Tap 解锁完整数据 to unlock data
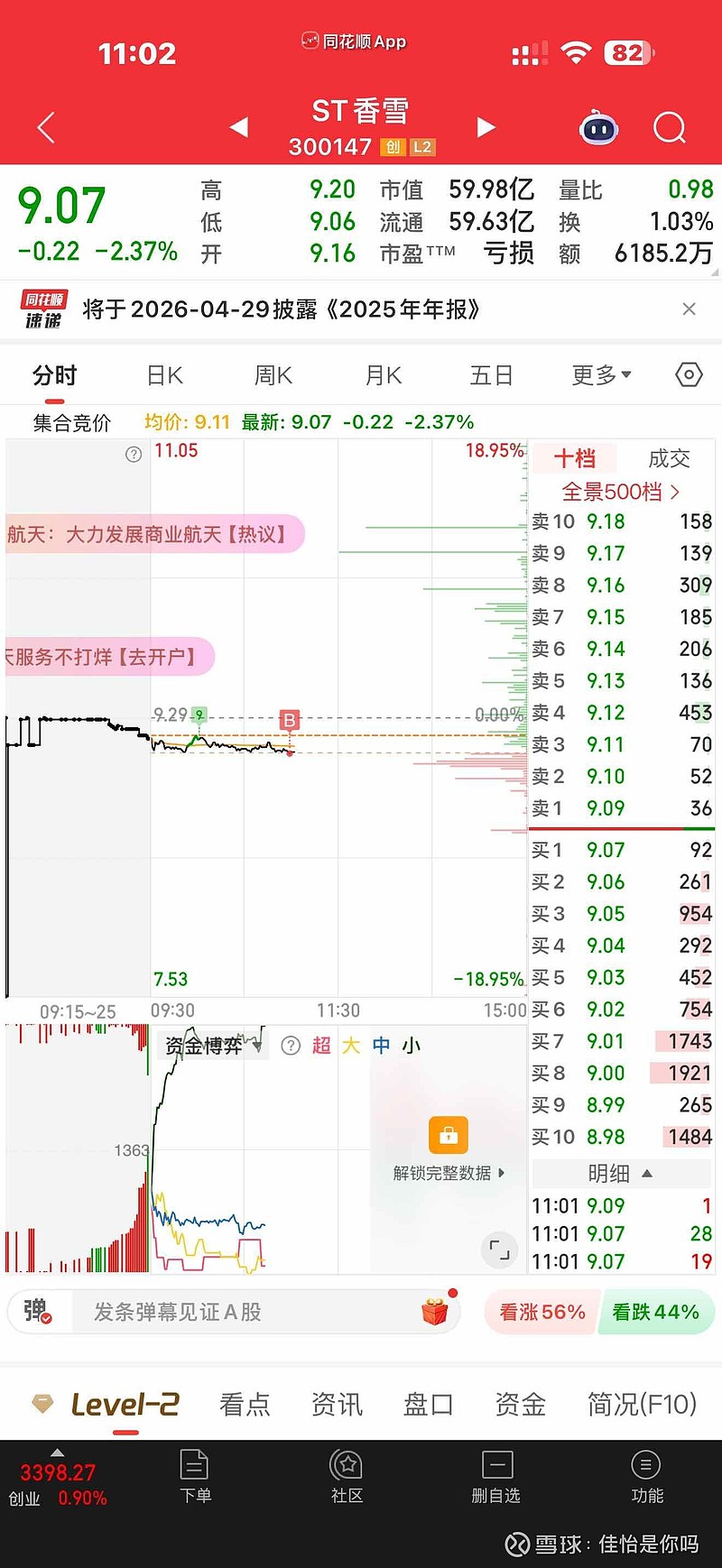This screenshot has height=1568, width=722. click(x=449, y=1172)
